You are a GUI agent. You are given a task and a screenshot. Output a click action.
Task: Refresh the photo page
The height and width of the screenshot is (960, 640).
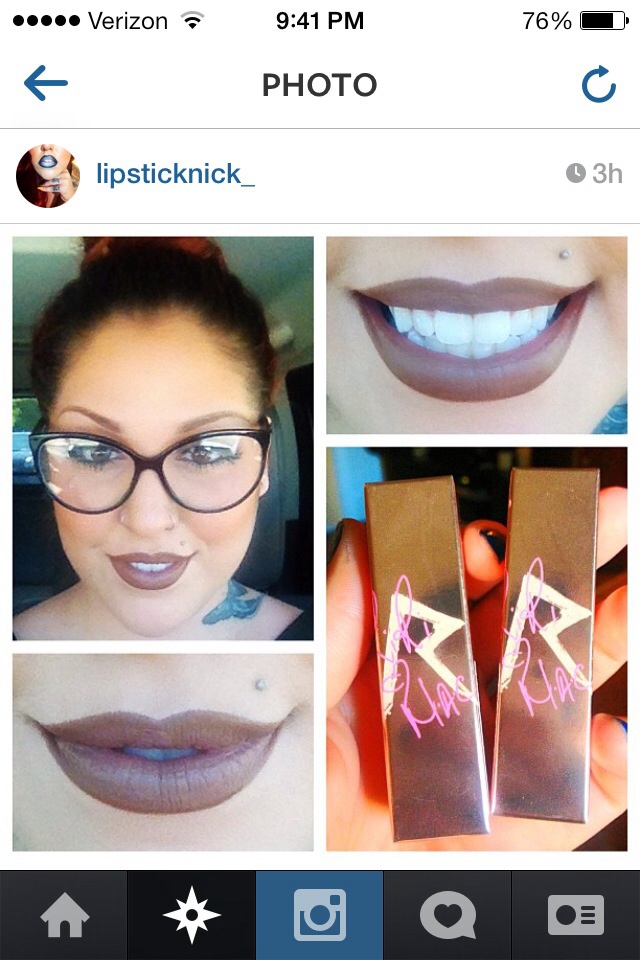pyautogui.click(x=598, y=85)
